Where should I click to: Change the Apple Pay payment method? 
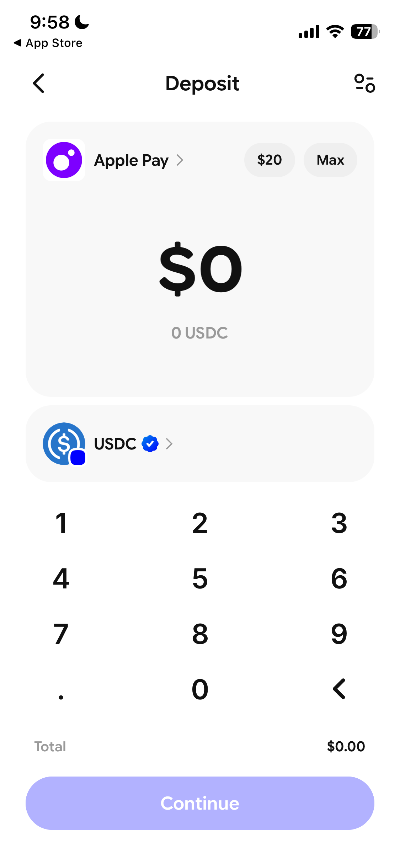tap(114, 161)
